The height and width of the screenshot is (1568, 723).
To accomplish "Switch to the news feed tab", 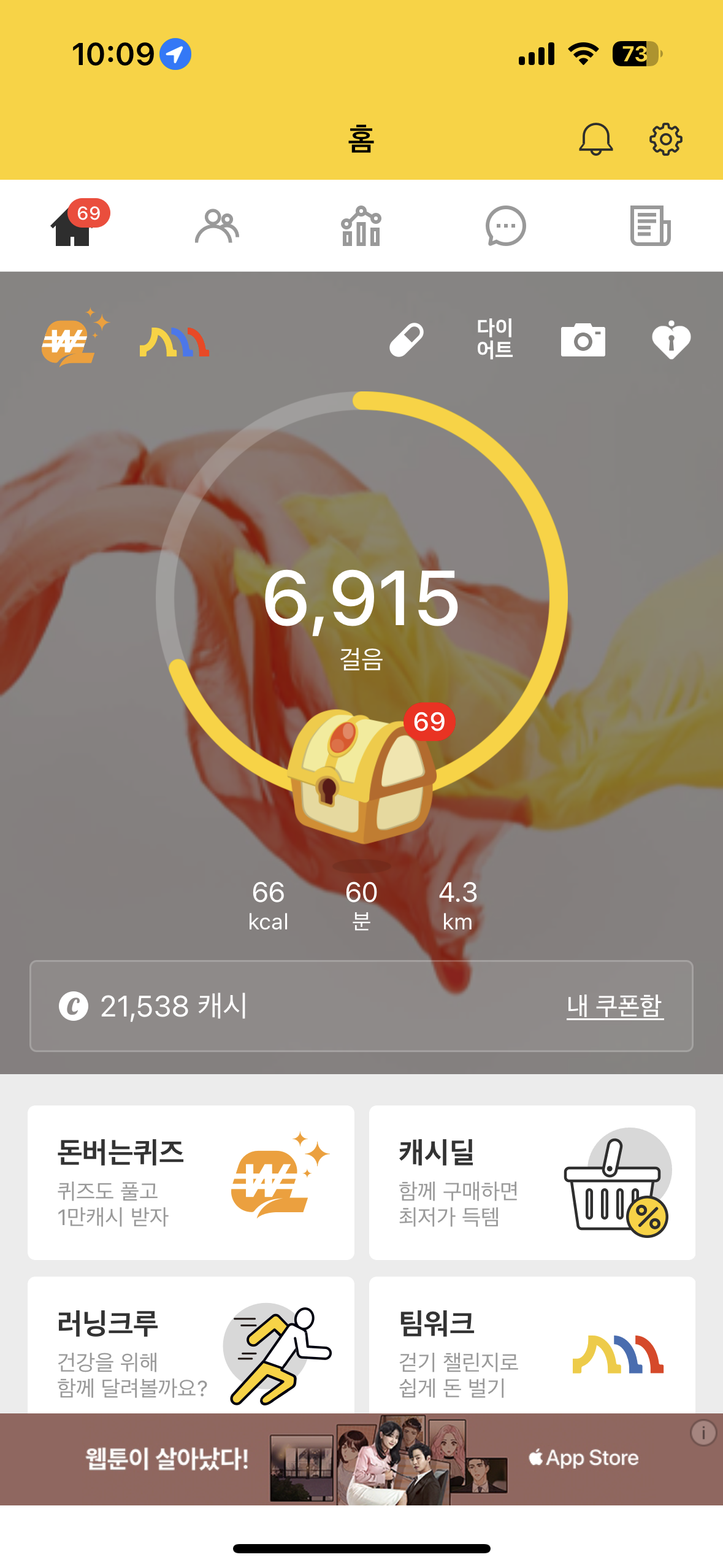I will pyautogui.click(x=650, y=226).
